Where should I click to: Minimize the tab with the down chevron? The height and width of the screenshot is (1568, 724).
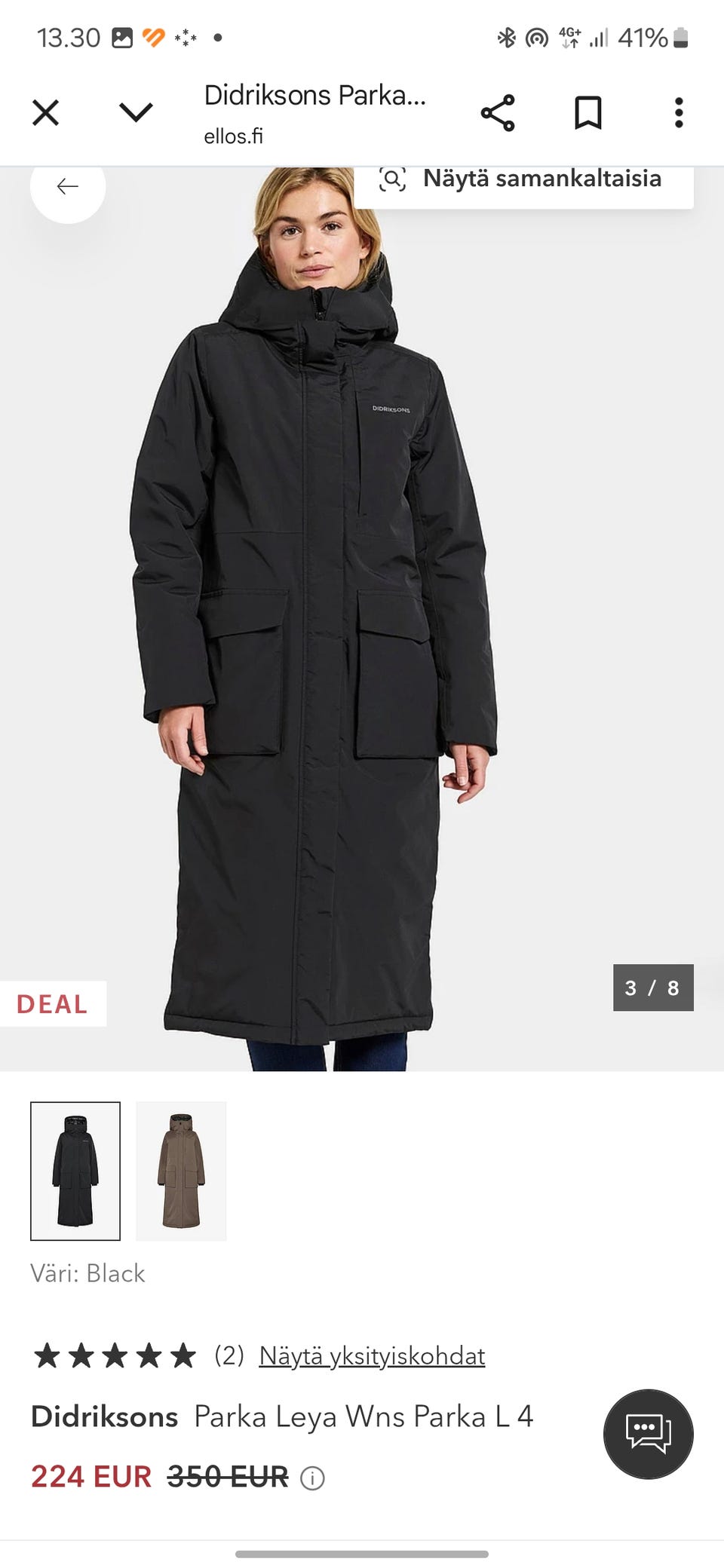(x=137, y=113)
